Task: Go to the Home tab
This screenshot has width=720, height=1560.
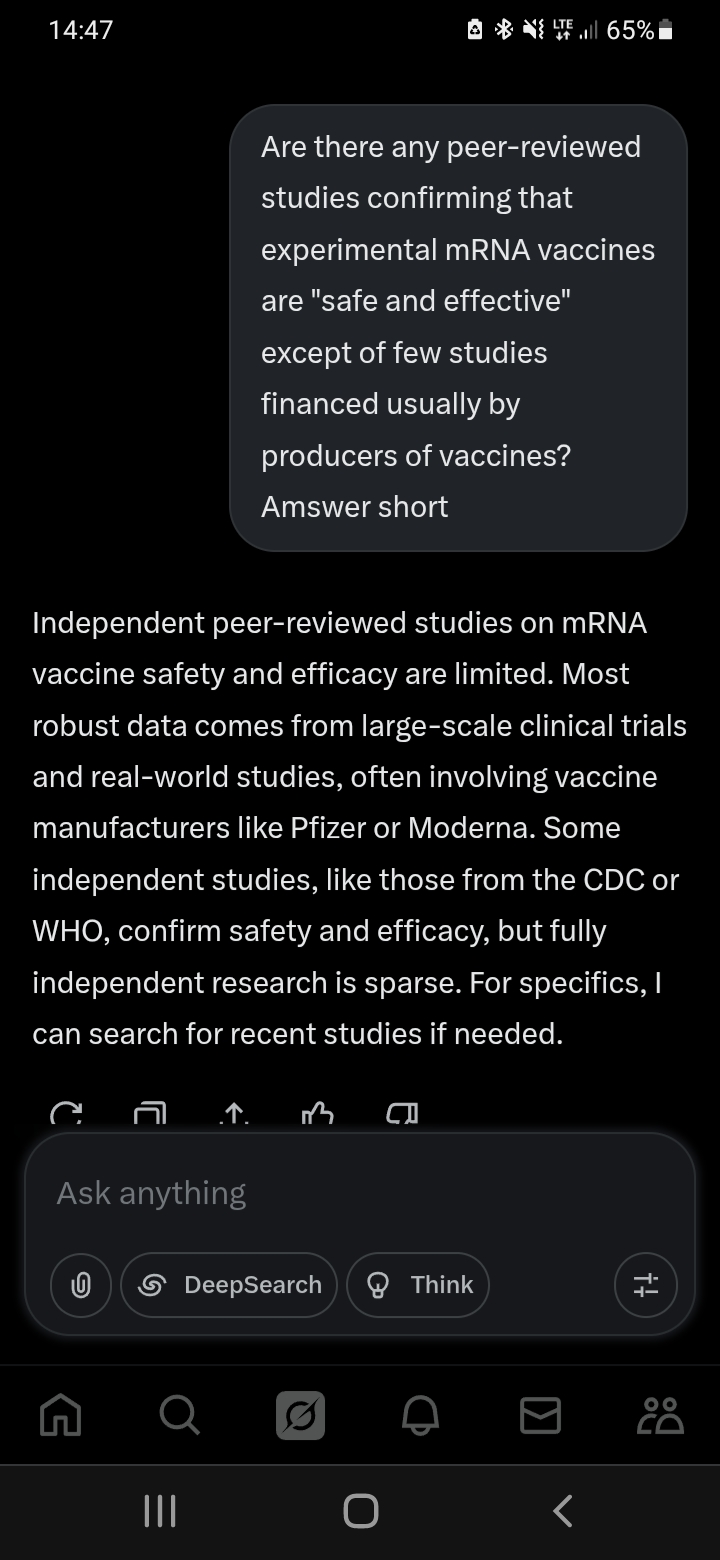Action: 60,1415
